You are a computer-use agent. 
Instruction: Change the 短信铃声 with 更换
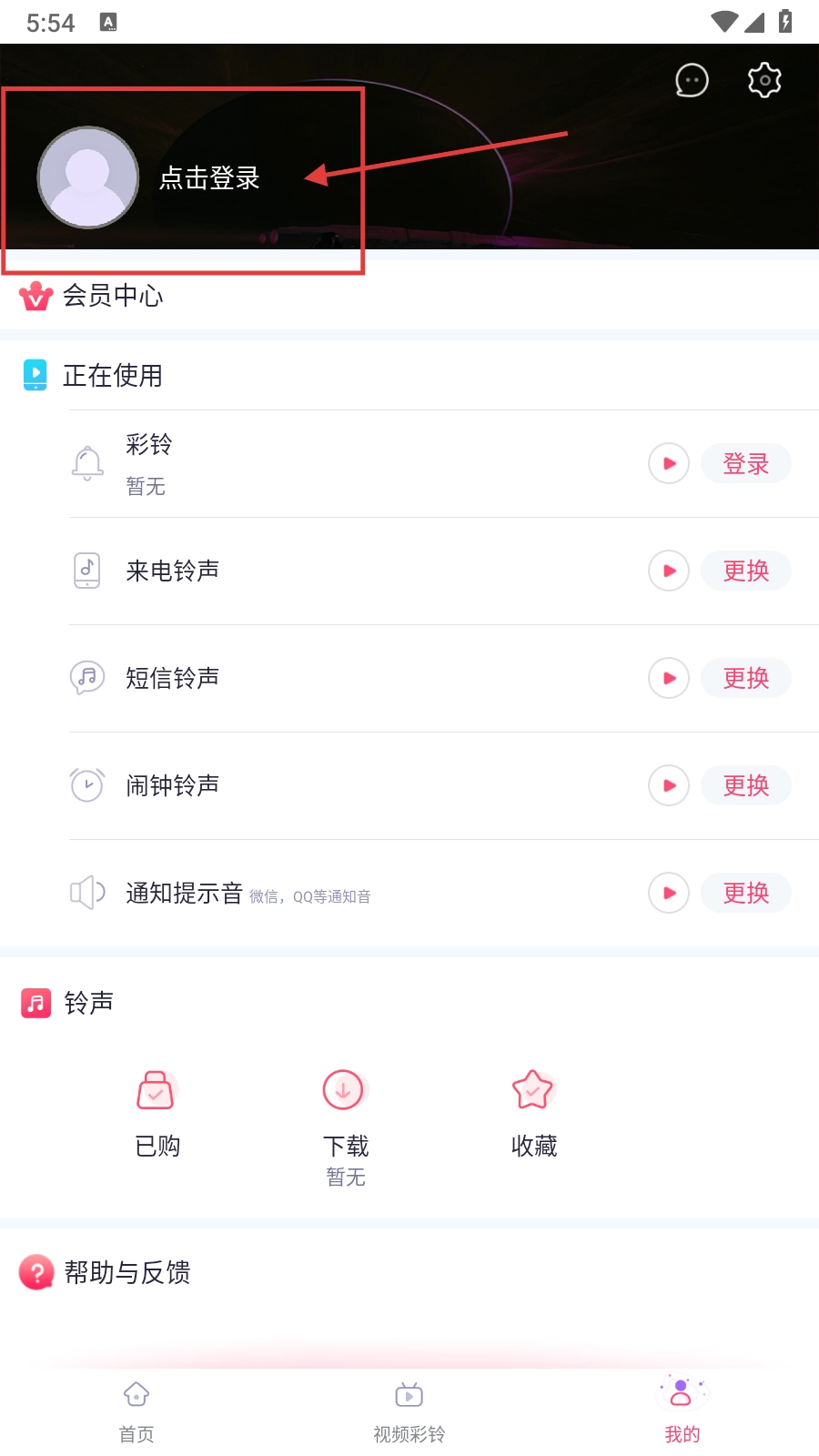pyautogui.click(x=746, y=679)
